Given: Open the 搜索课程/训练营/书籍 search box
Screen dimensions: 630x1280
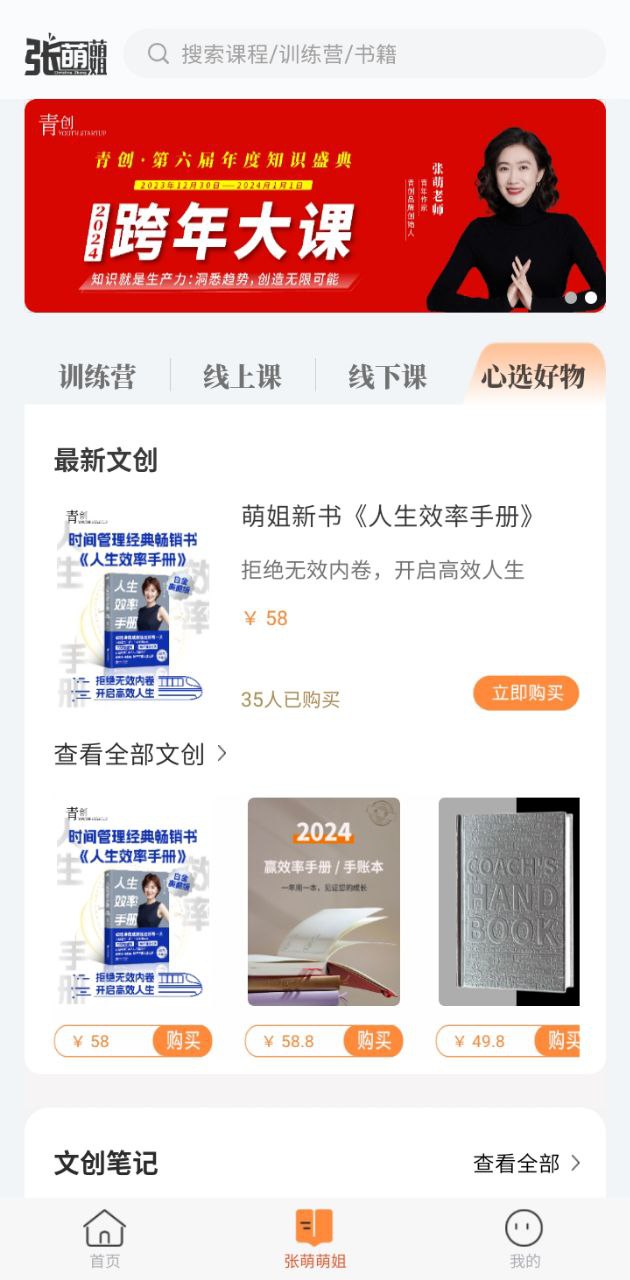Looking at the screenshot, I should [x=364, y=54].
